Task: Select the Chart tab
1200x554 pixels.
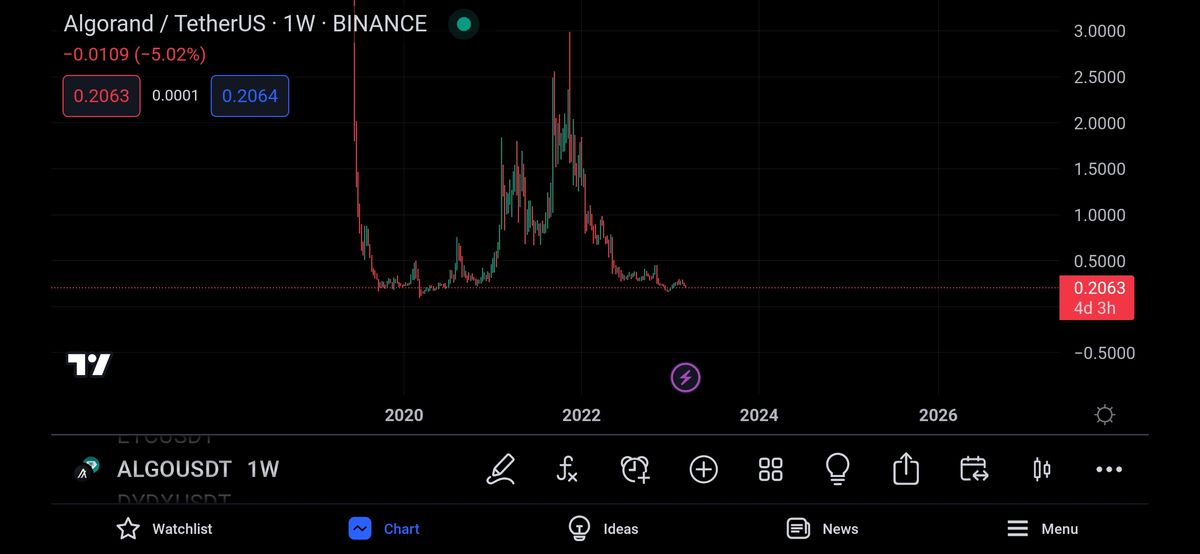Action: [384, 528]
